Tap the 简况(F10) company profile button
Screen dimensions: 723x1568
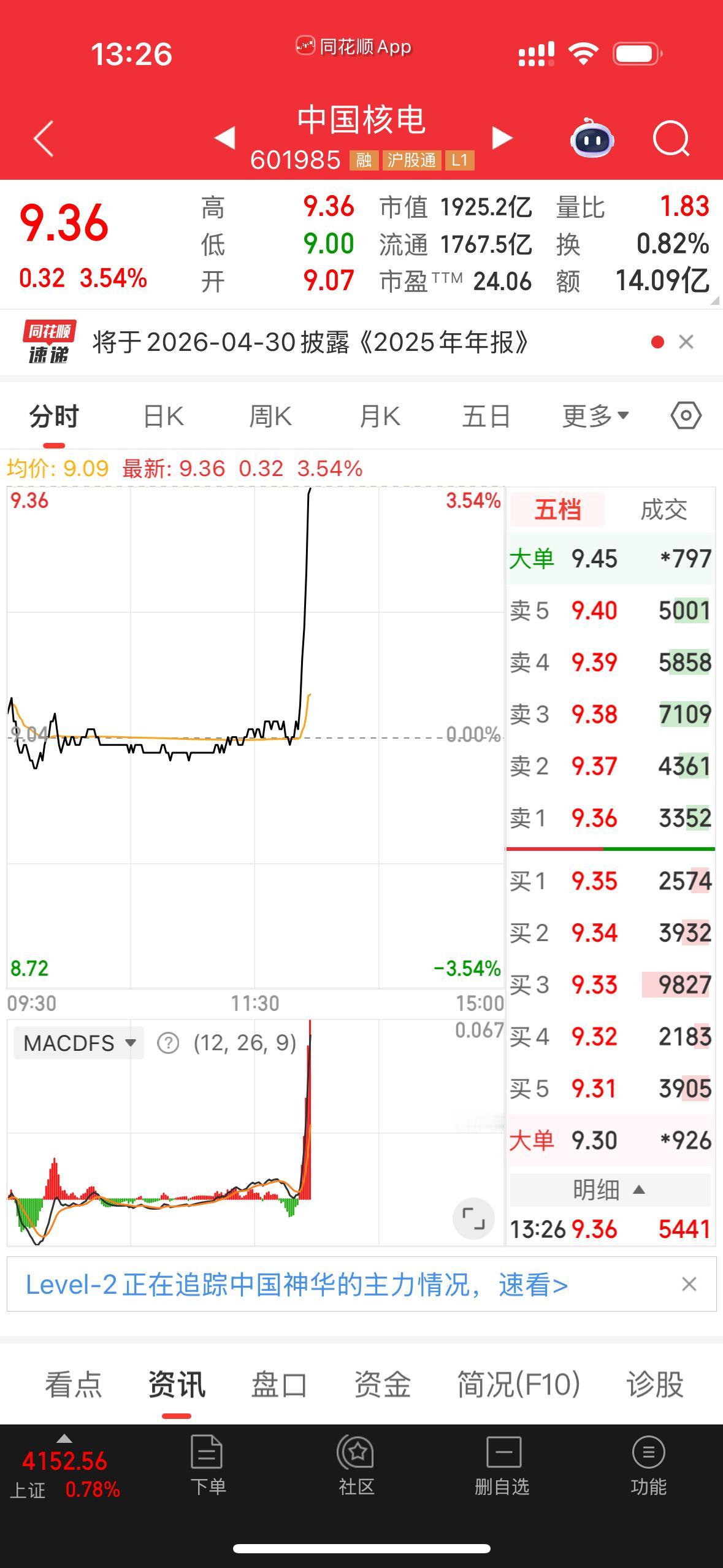pyautogui.click(x=517, y=1385)
